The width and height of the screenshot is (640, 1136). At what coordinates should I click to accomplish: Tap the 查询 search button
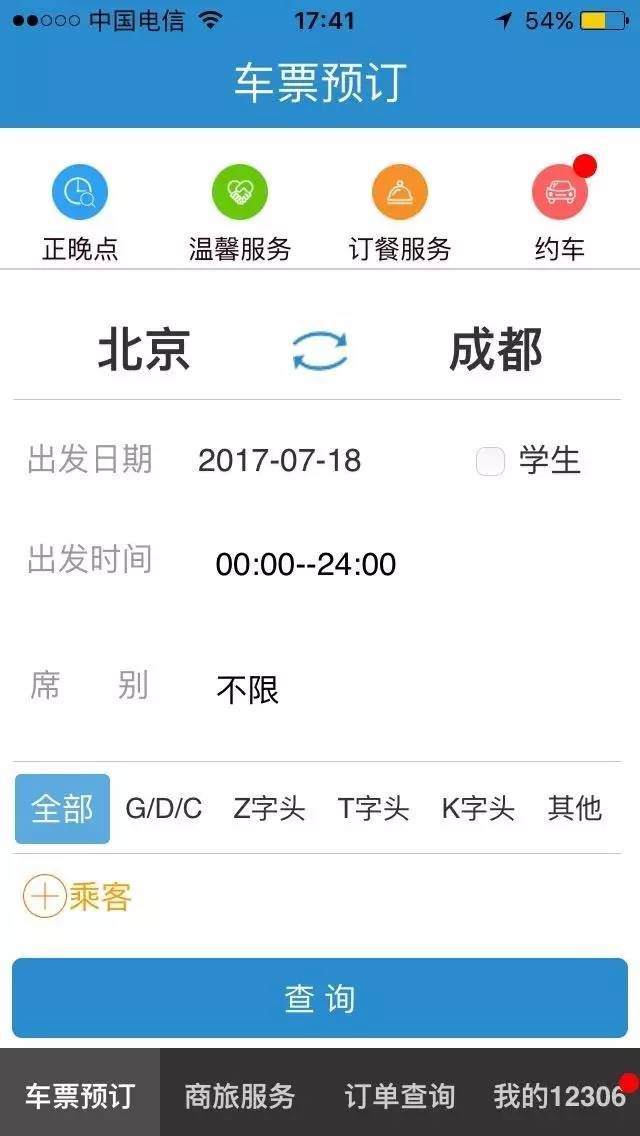320,998
